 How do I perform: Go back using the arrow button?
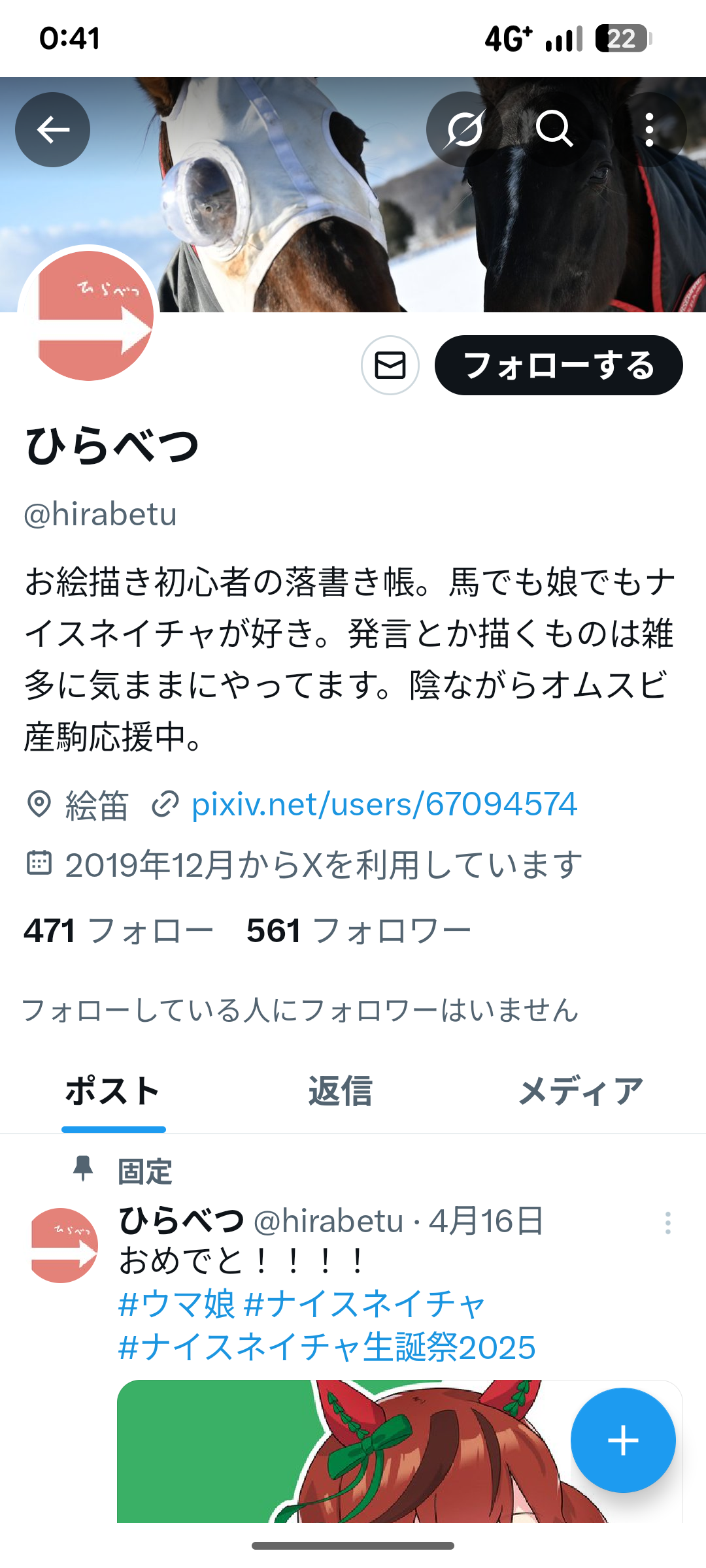coord(53,129)
